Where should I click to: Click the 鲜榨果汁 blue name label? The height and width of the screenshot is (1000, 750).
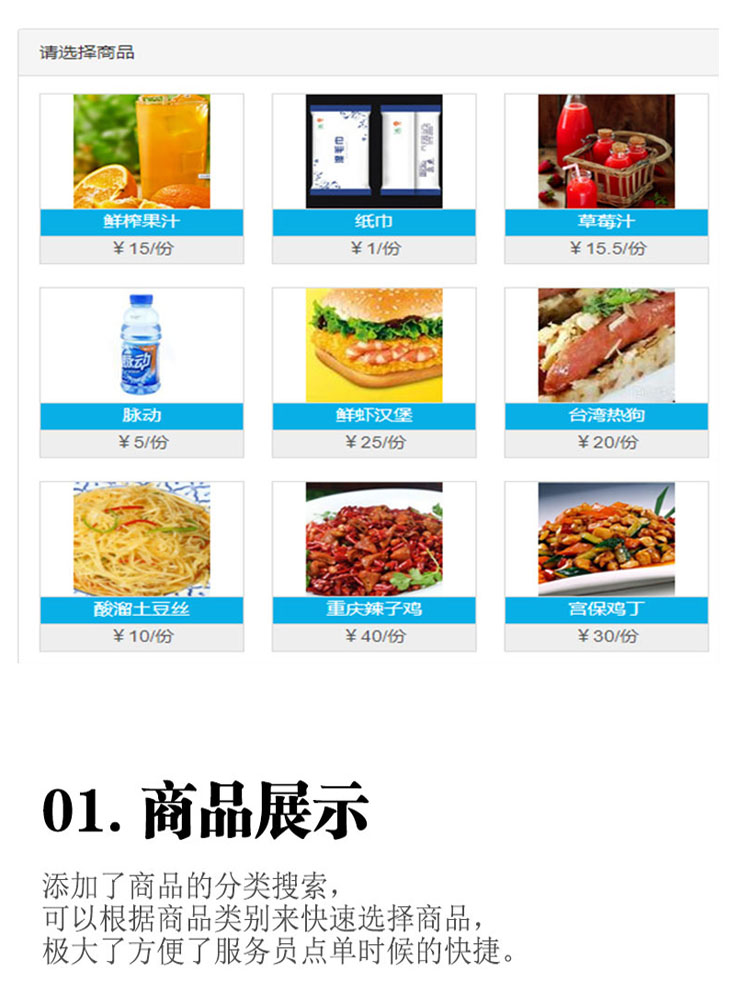tap(140, 224)
